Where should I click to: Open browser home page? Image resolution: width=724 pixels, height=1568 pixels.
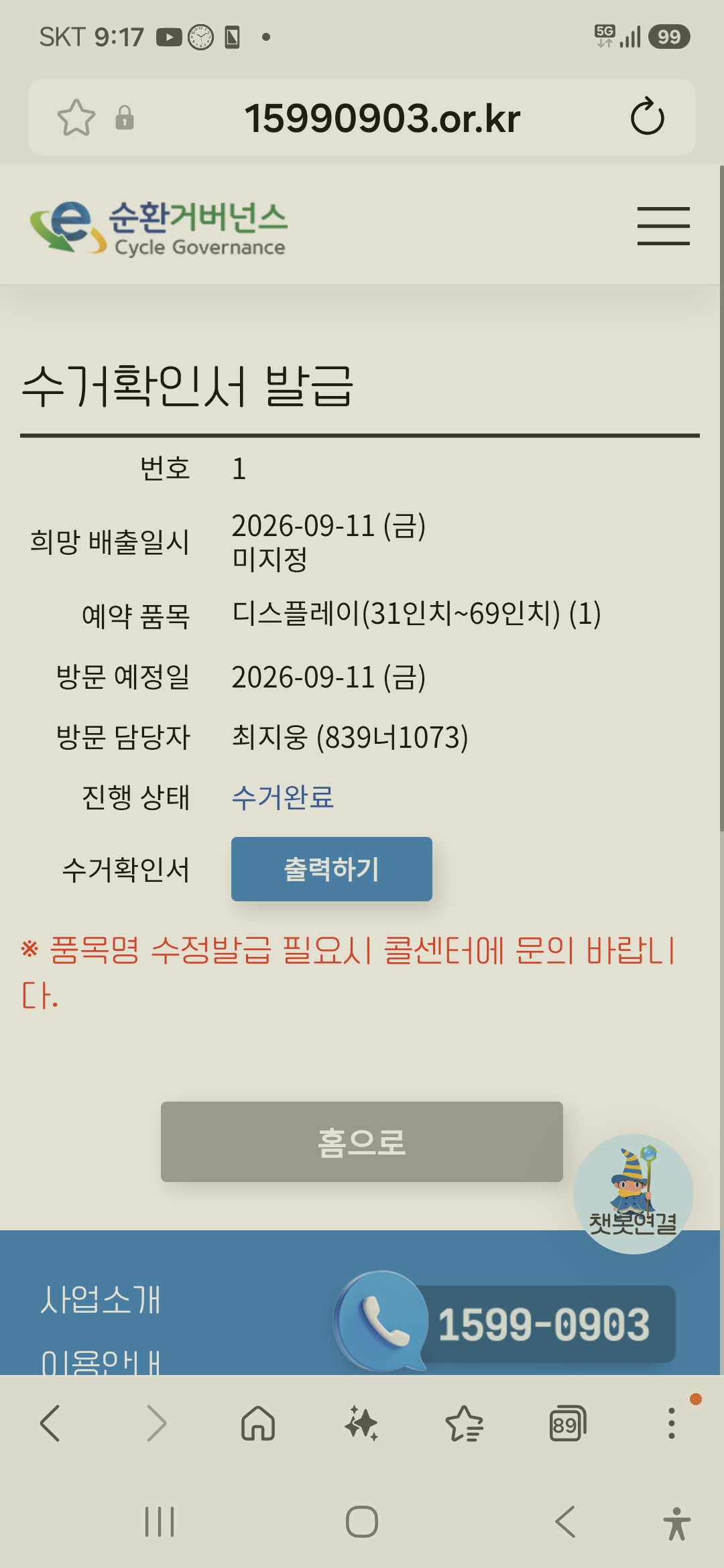click(x=258, y=1423)
